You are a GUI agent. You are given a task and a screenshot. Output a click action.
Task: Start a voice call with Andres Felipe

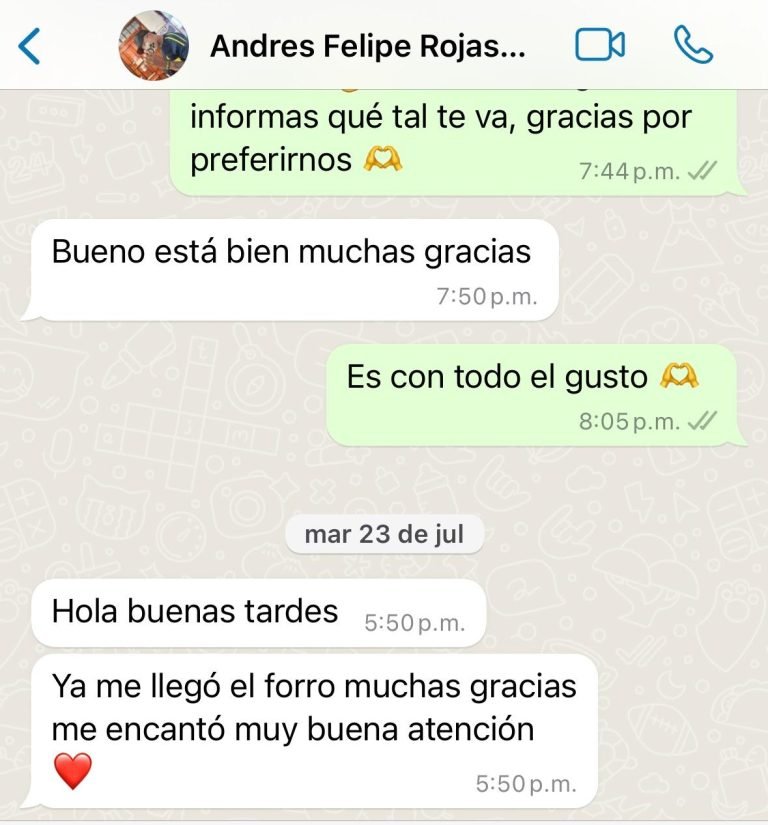(x=693, y=46)
